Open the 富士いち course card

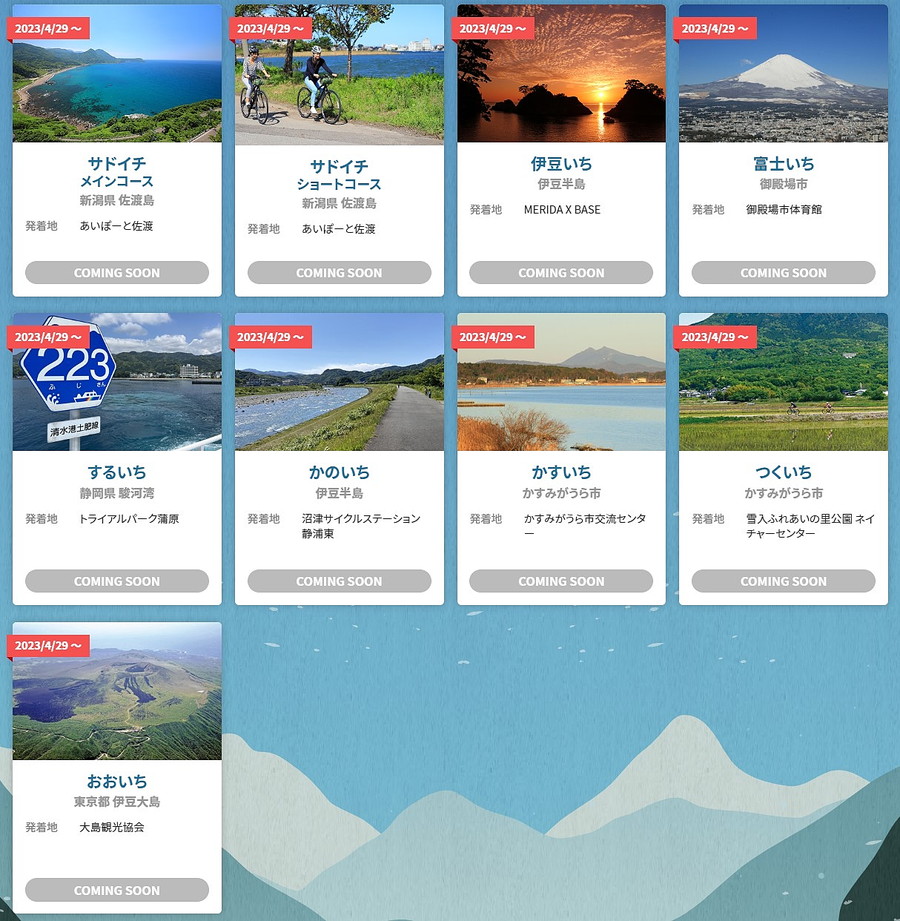[x=783, y=163]
